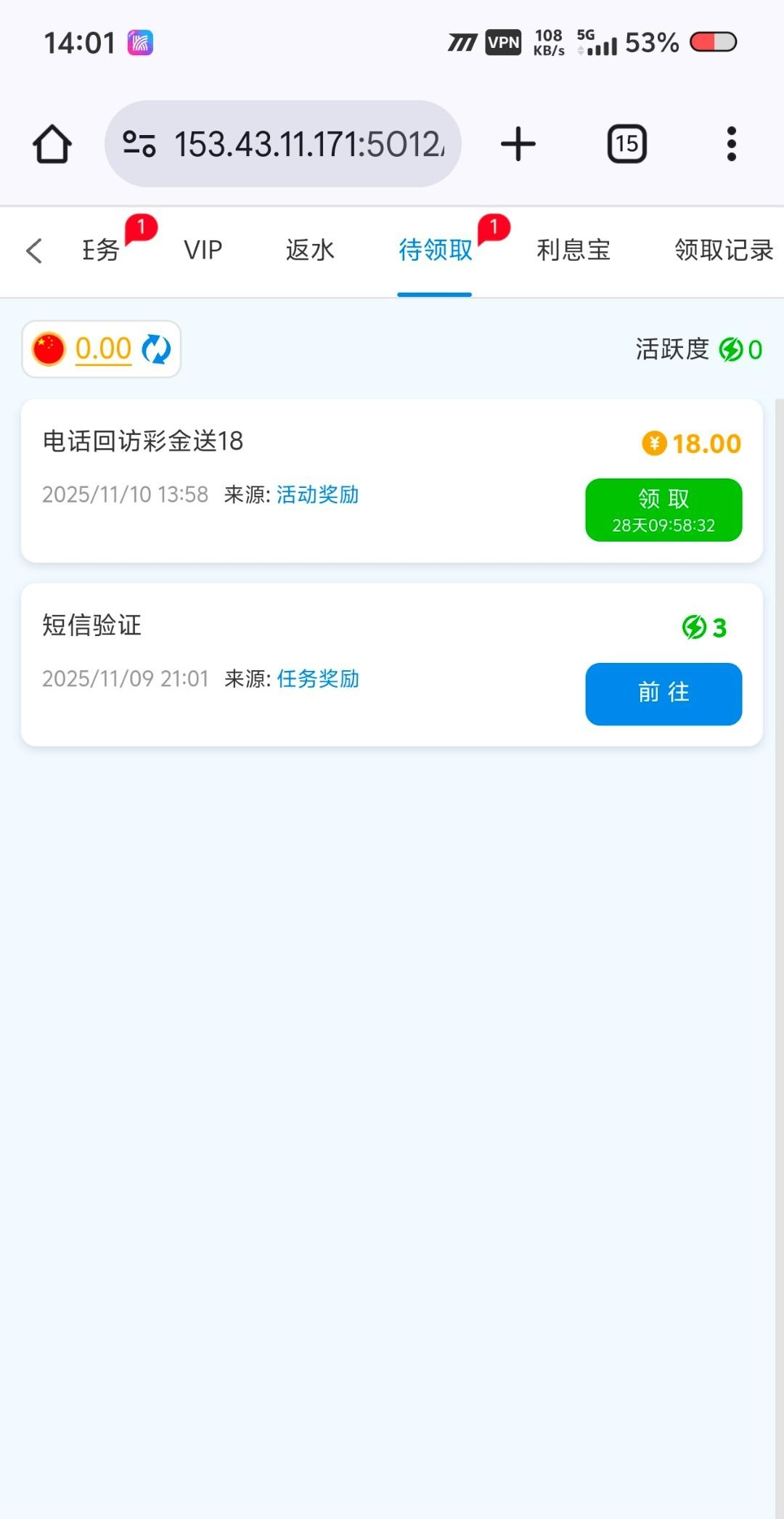The height and width of the screenshot is (1519, 784).
Task: Switch to the 返水 tab
Action: pos(310,251)
